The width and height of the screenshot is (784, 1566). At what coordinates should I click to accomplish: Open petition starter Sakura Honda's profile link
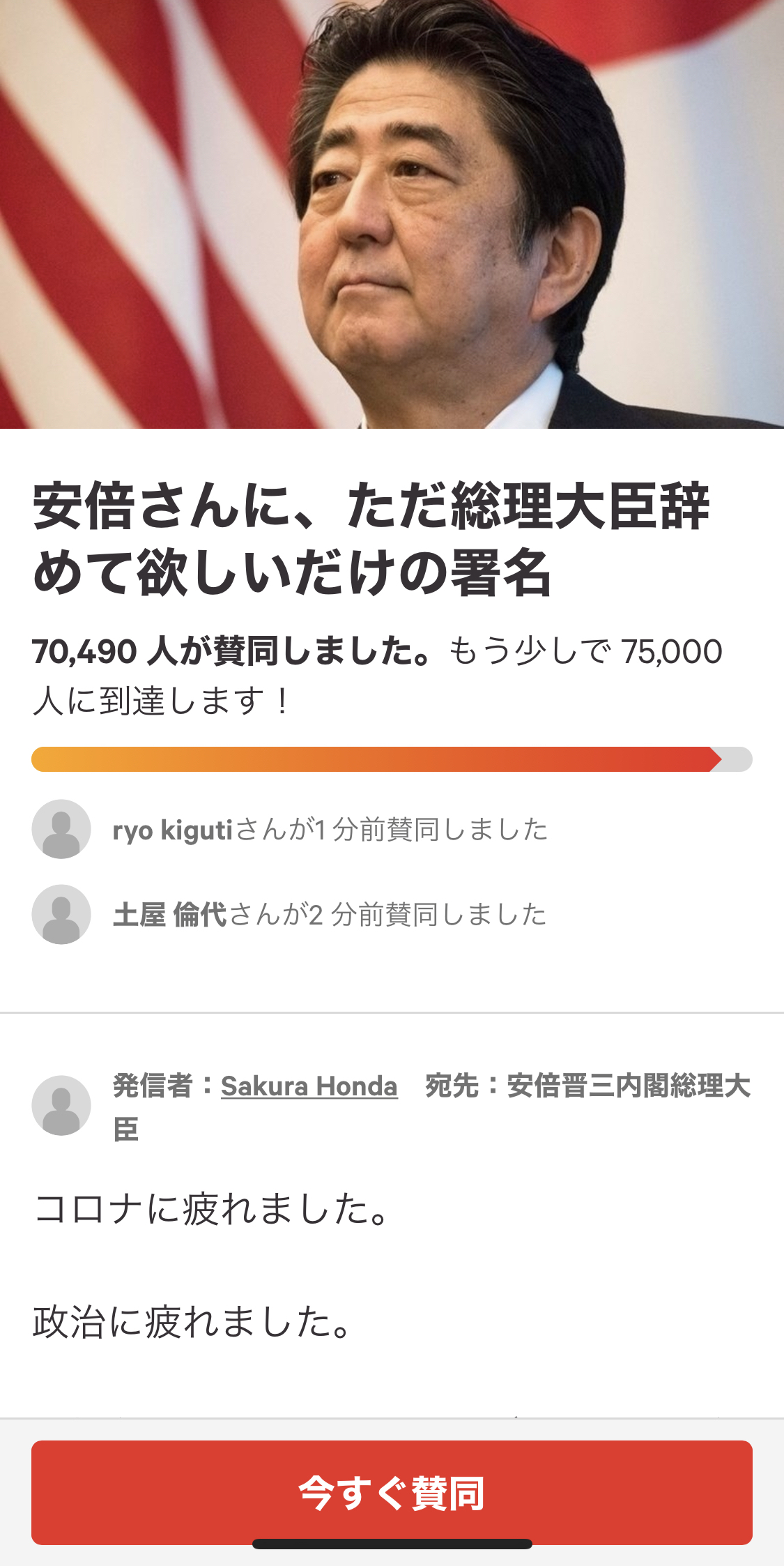(x=309, y=1086)
